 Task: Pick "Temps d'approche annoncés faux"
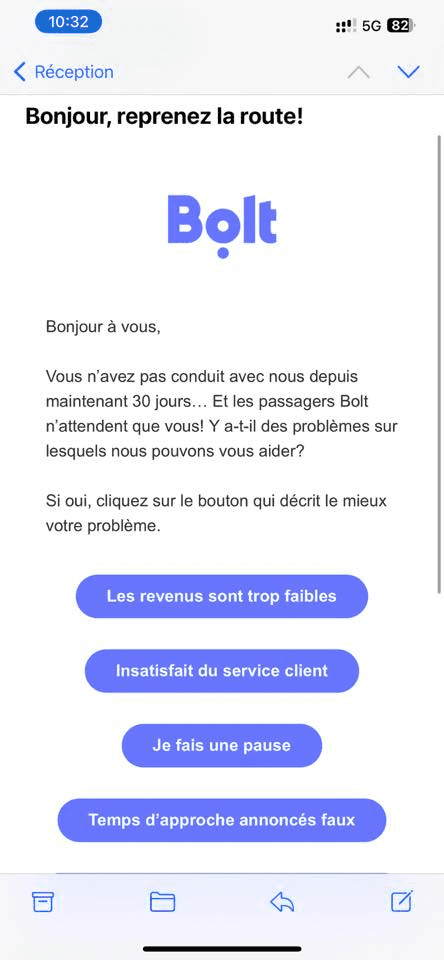[x=222, y=820]
